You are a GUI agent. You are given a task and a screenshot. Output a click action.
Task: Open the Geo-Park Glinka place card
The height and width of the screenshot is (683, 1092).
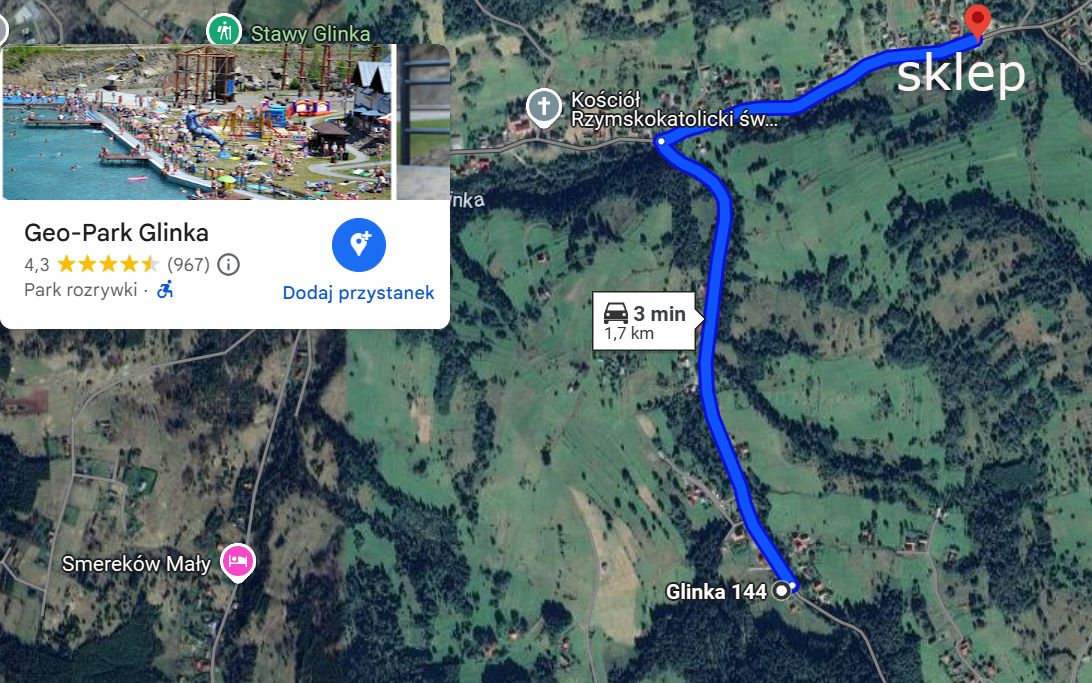[x=116, y=234]
